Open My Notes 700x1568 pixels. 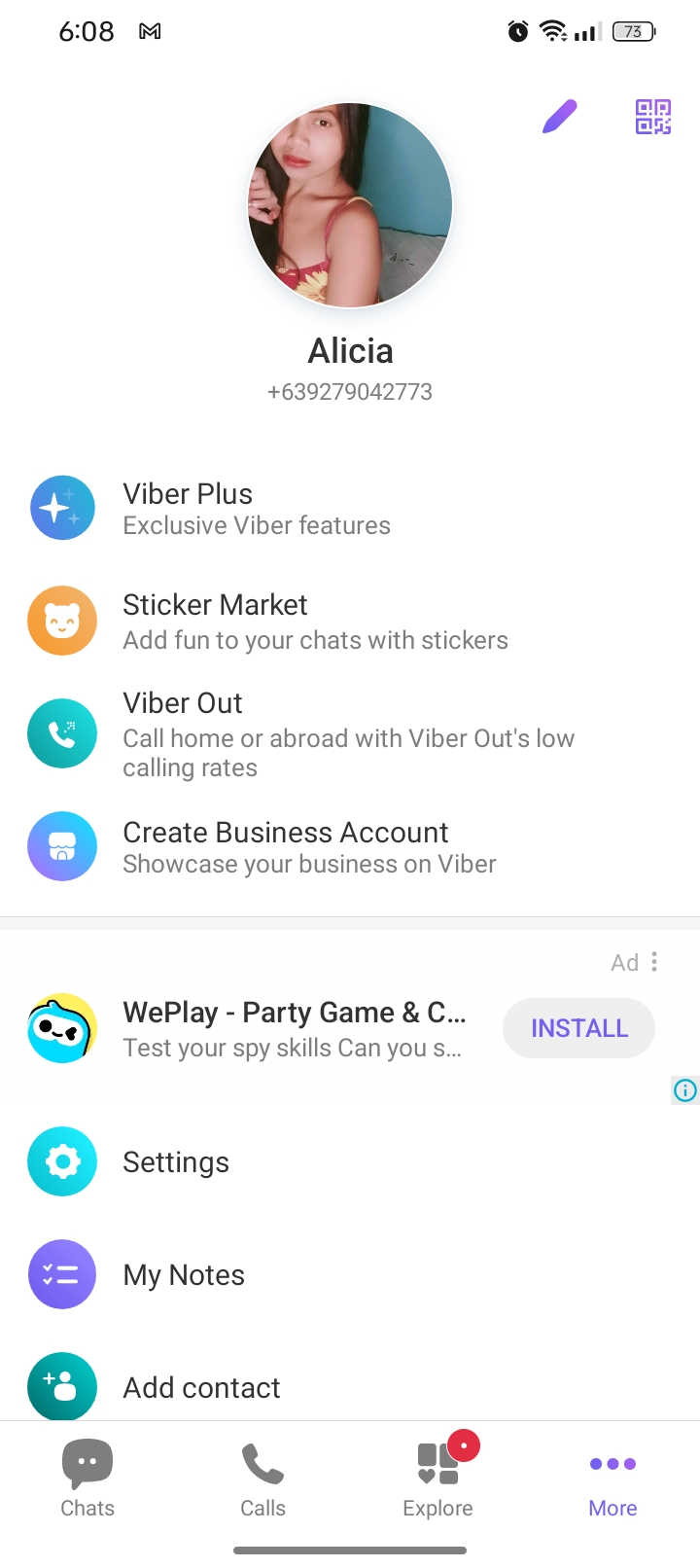coord(350,1274)
